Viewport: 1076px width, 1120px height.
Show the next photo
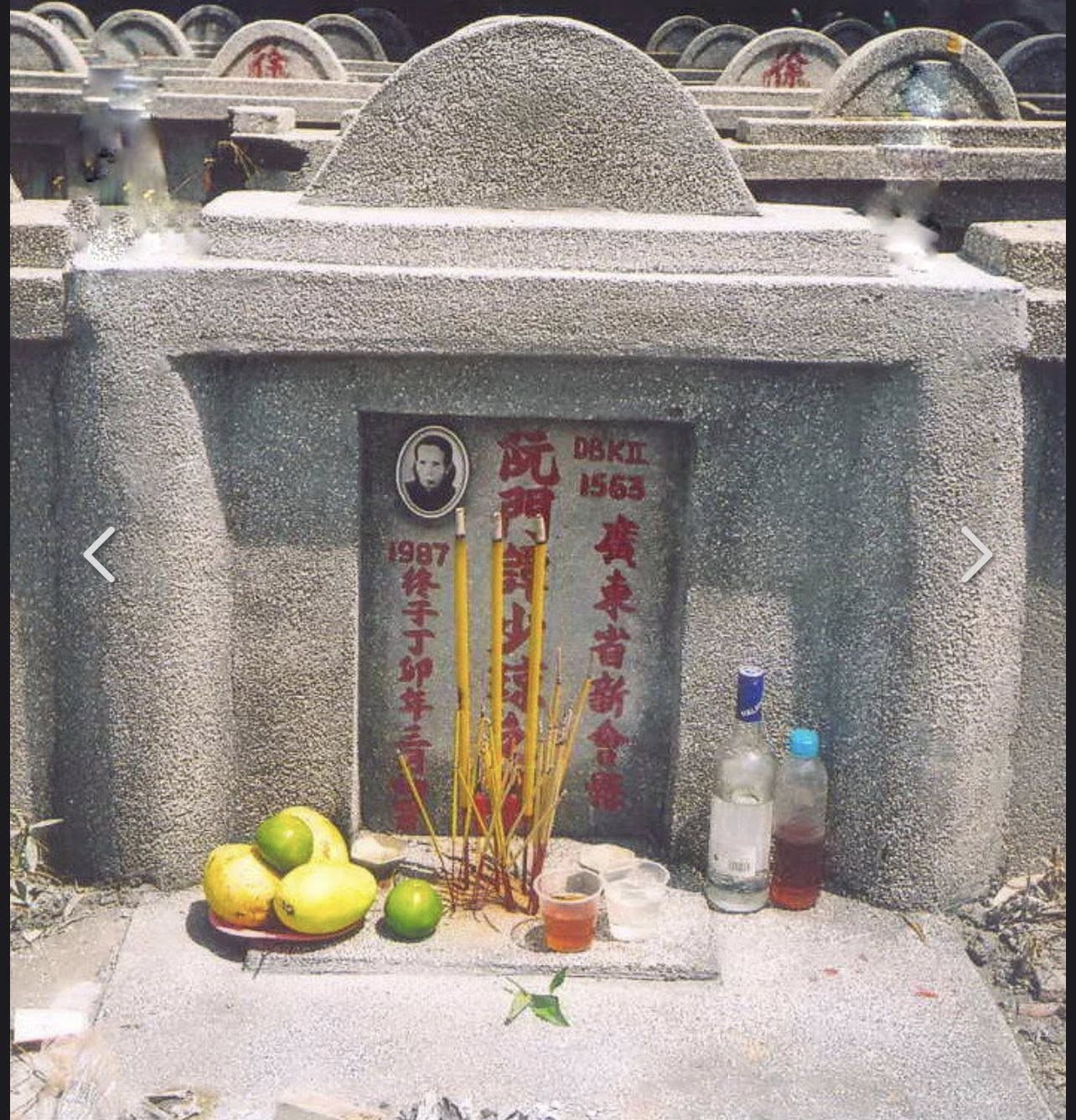coord(976,554)
